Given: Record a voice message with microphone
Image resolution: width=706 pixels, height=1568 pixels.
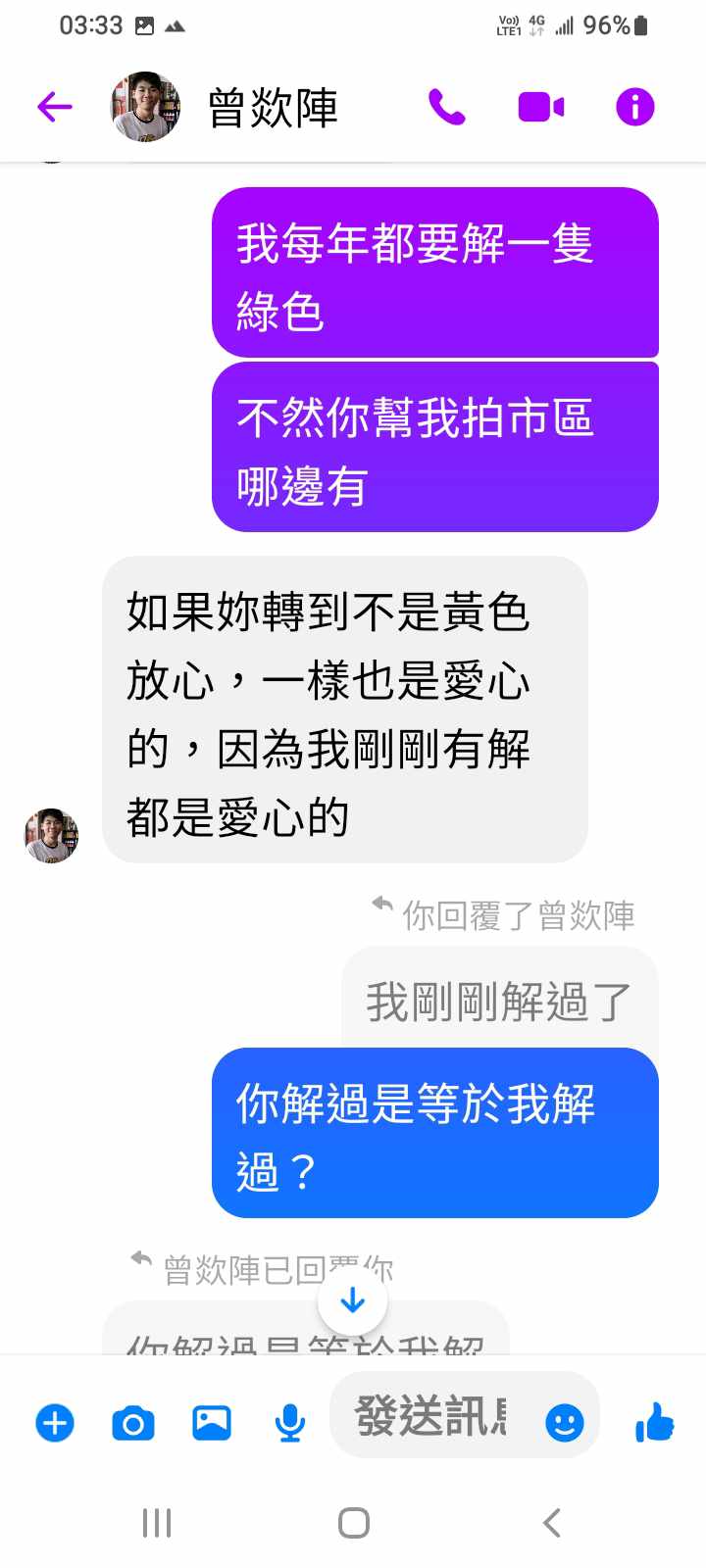Looking at the screenshot, I should click(289, 1422).
